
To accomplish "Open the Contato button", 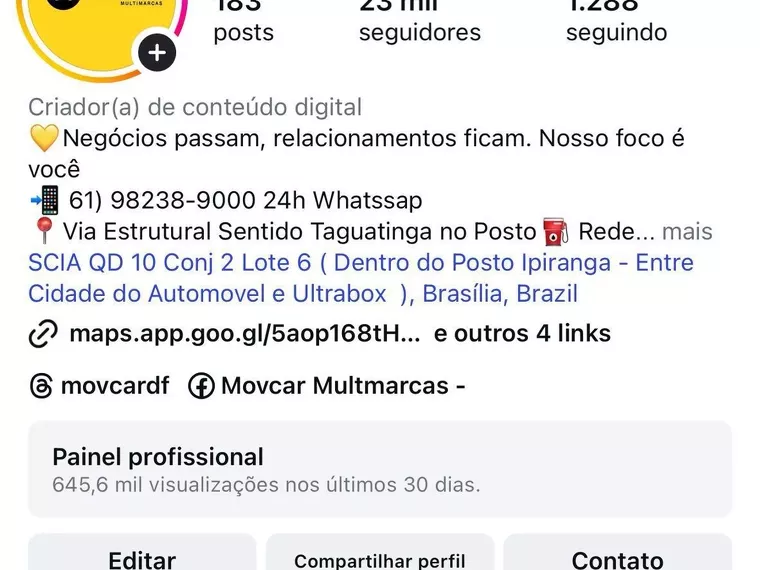I will click(617, 558).
